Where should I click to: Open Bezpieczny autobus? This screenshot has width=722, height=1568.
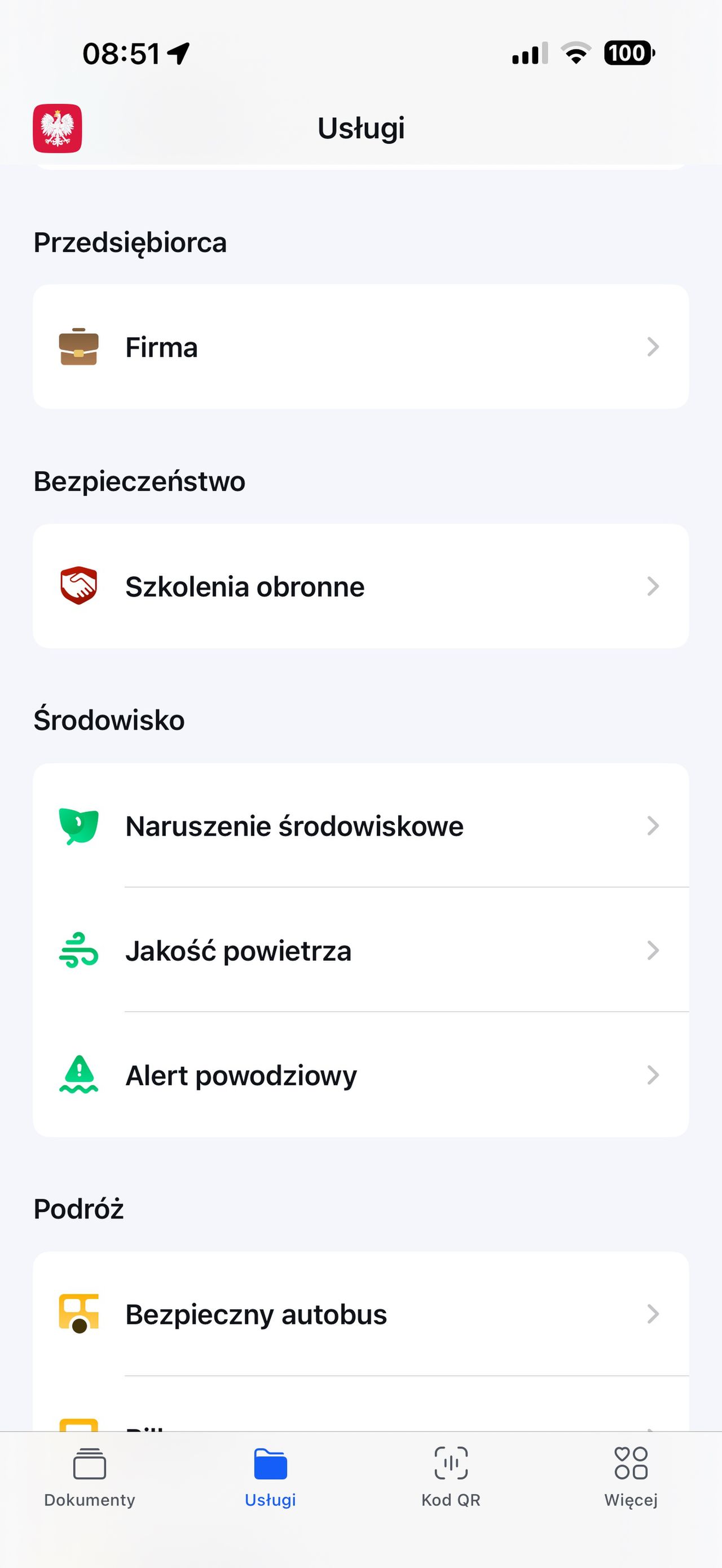tap(360, 1314)
